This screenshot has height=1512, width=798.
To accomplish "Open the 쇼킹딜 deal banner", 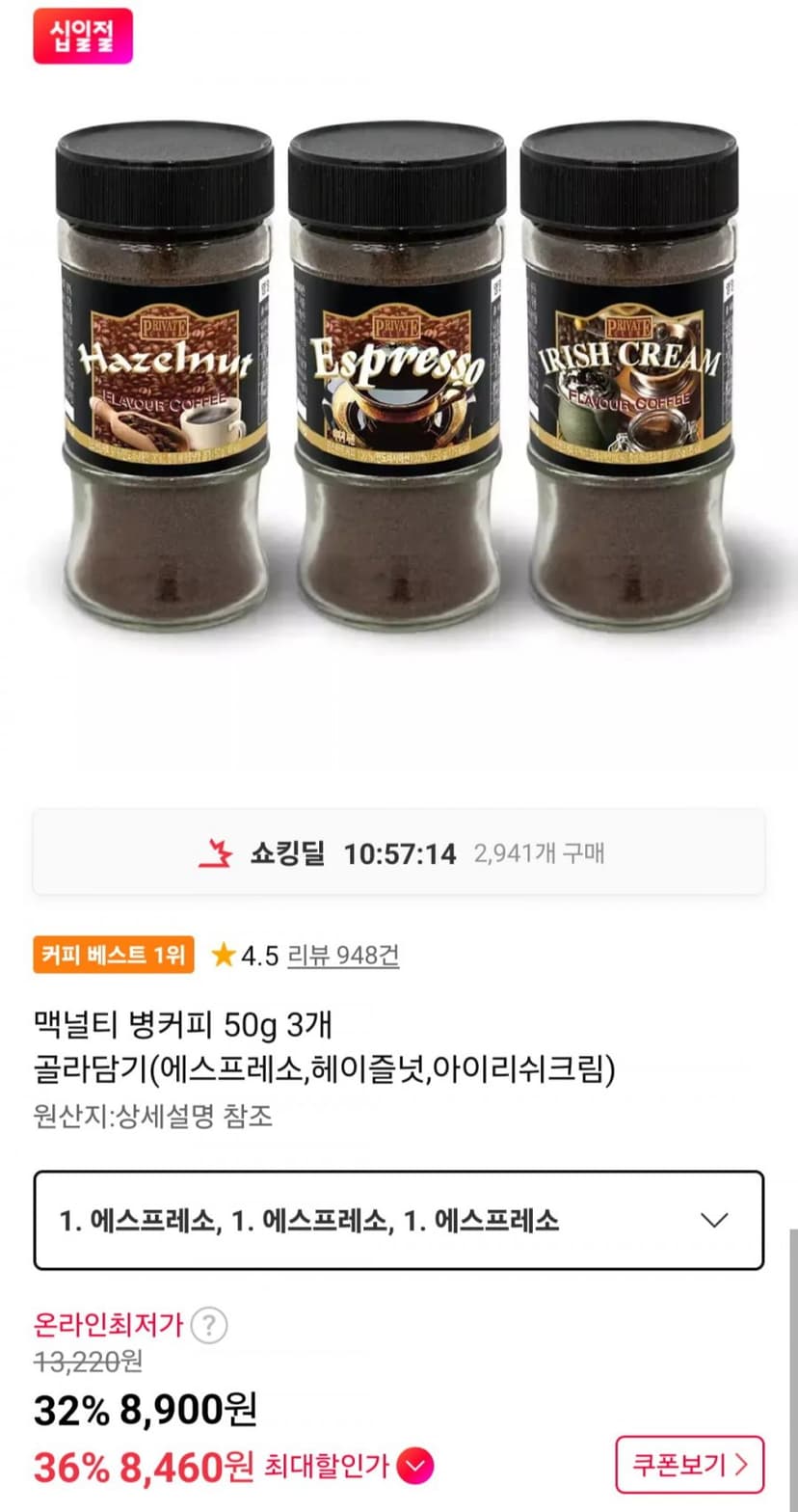I will pos(399,852).
